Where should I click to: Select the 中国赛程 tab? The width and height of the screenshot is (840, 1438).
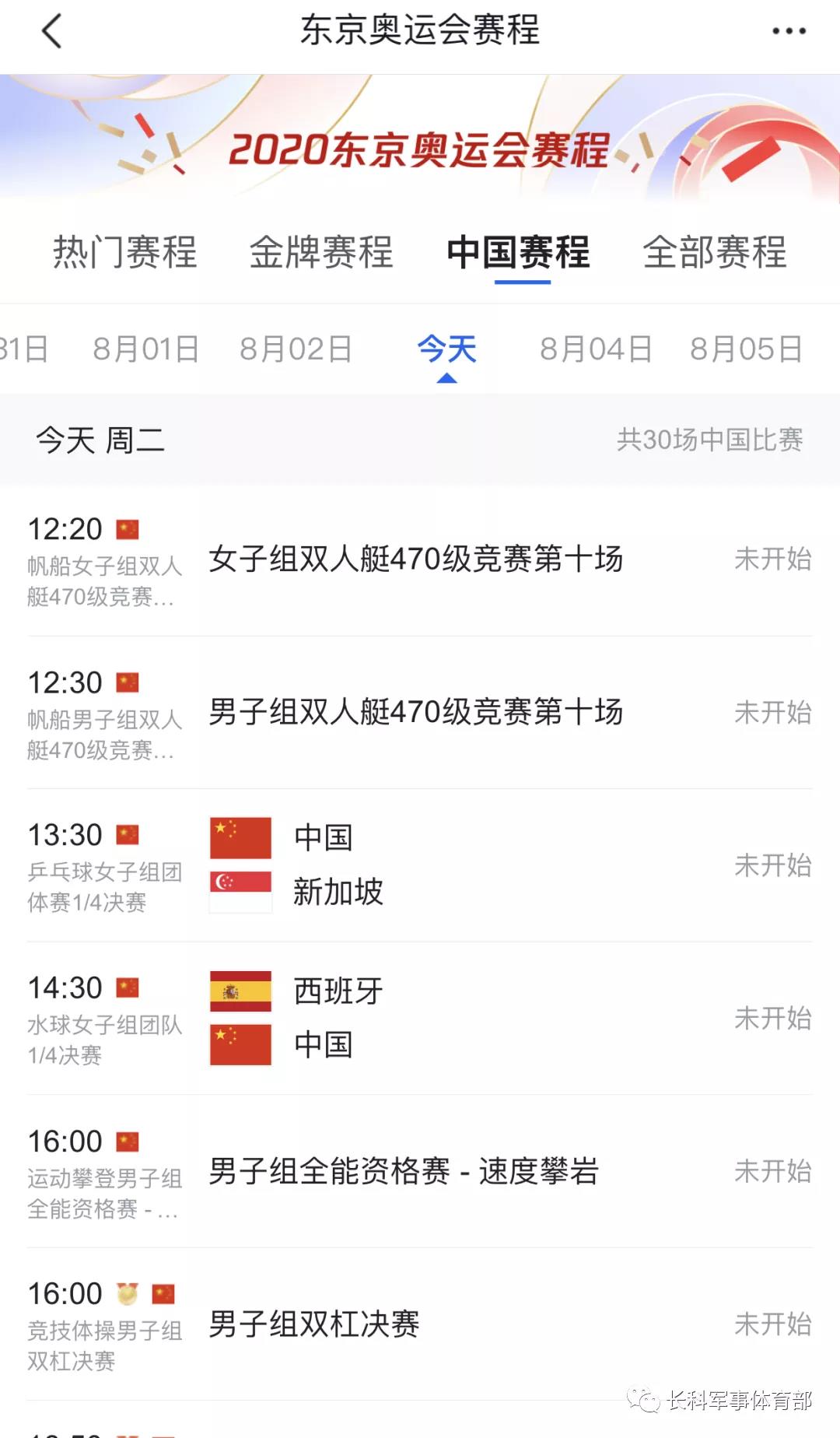[519, 252]
